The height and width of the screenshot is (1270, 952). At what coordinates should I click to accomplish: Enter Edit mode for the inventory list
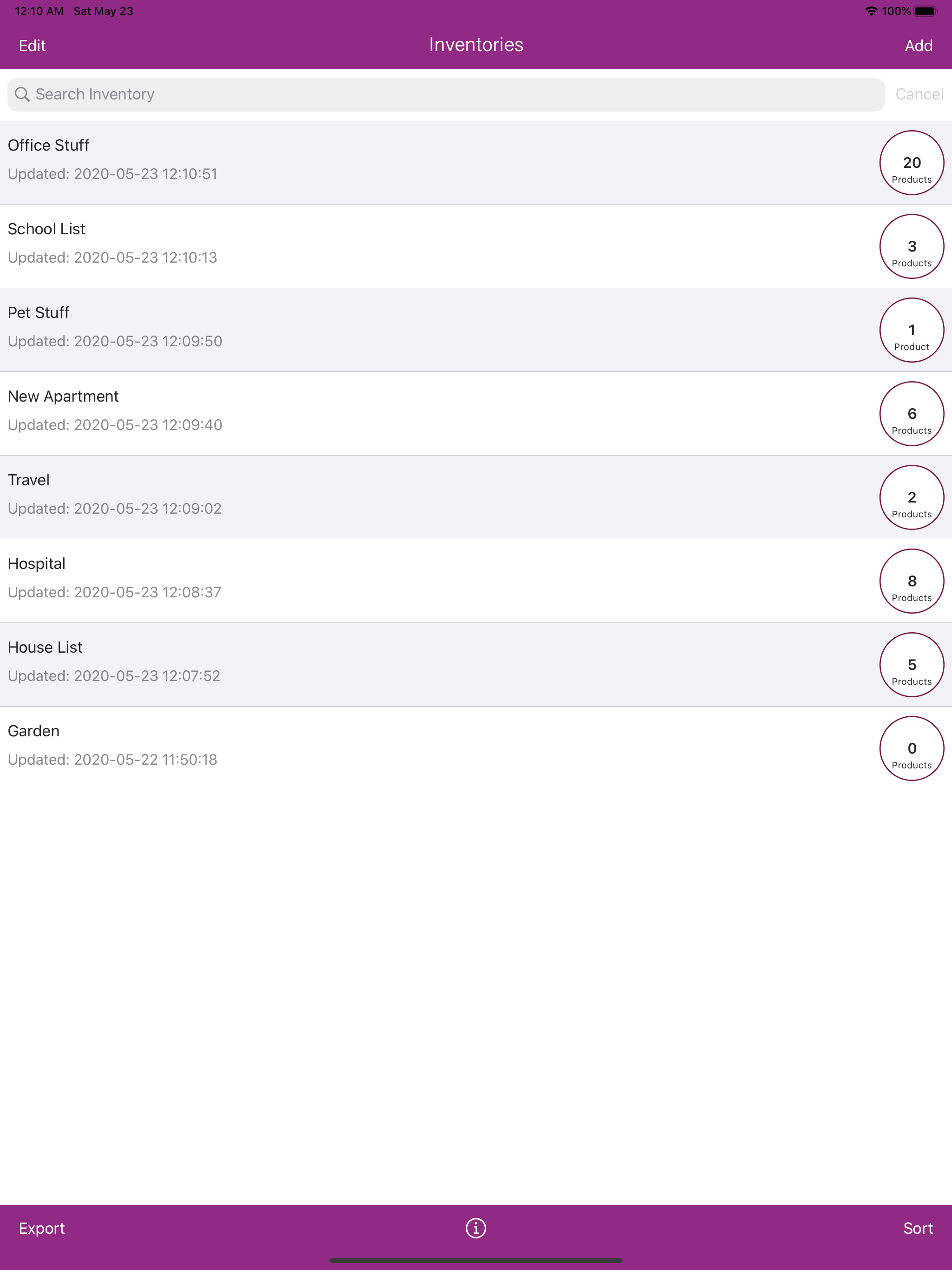click(32, 45)
